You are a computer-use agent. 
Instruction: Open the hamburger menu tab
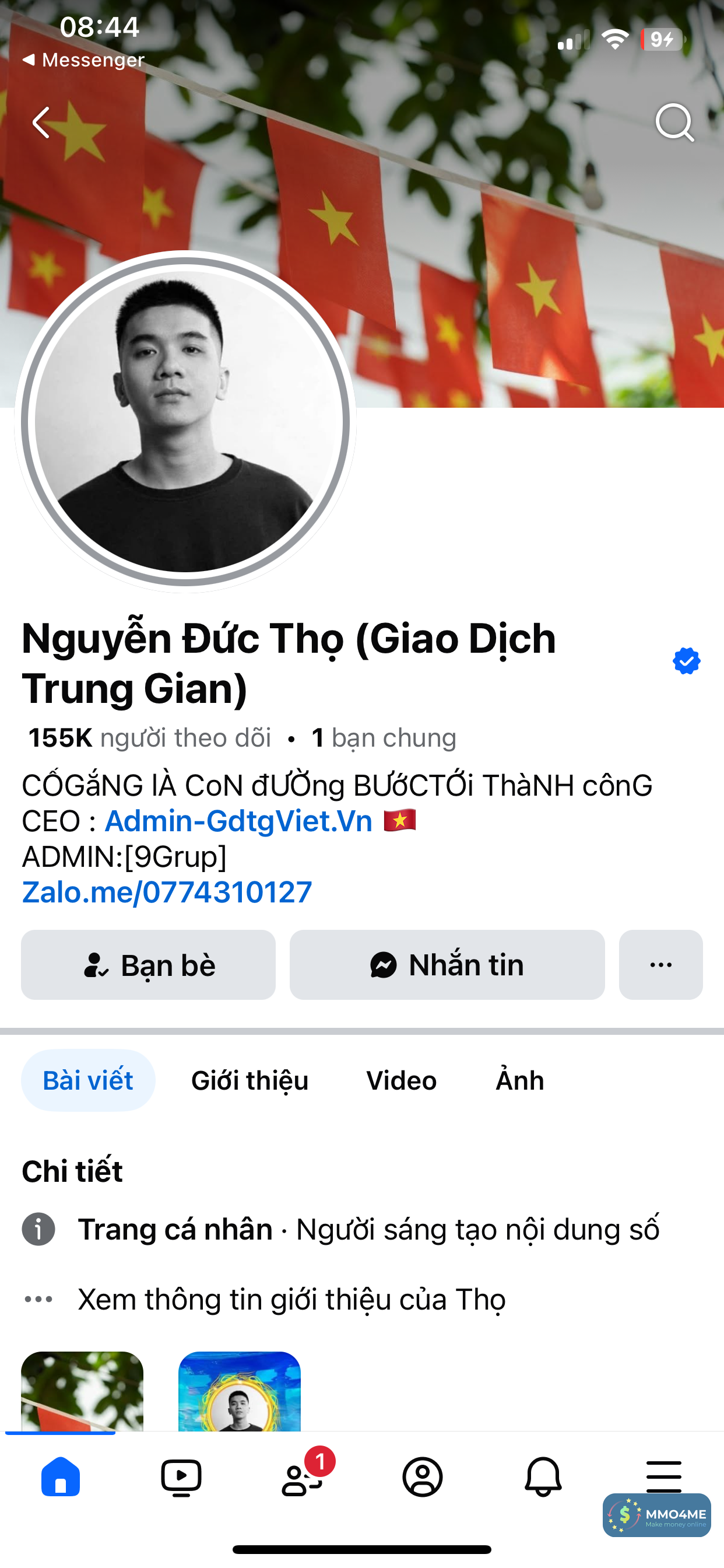tap(663, 1473)
